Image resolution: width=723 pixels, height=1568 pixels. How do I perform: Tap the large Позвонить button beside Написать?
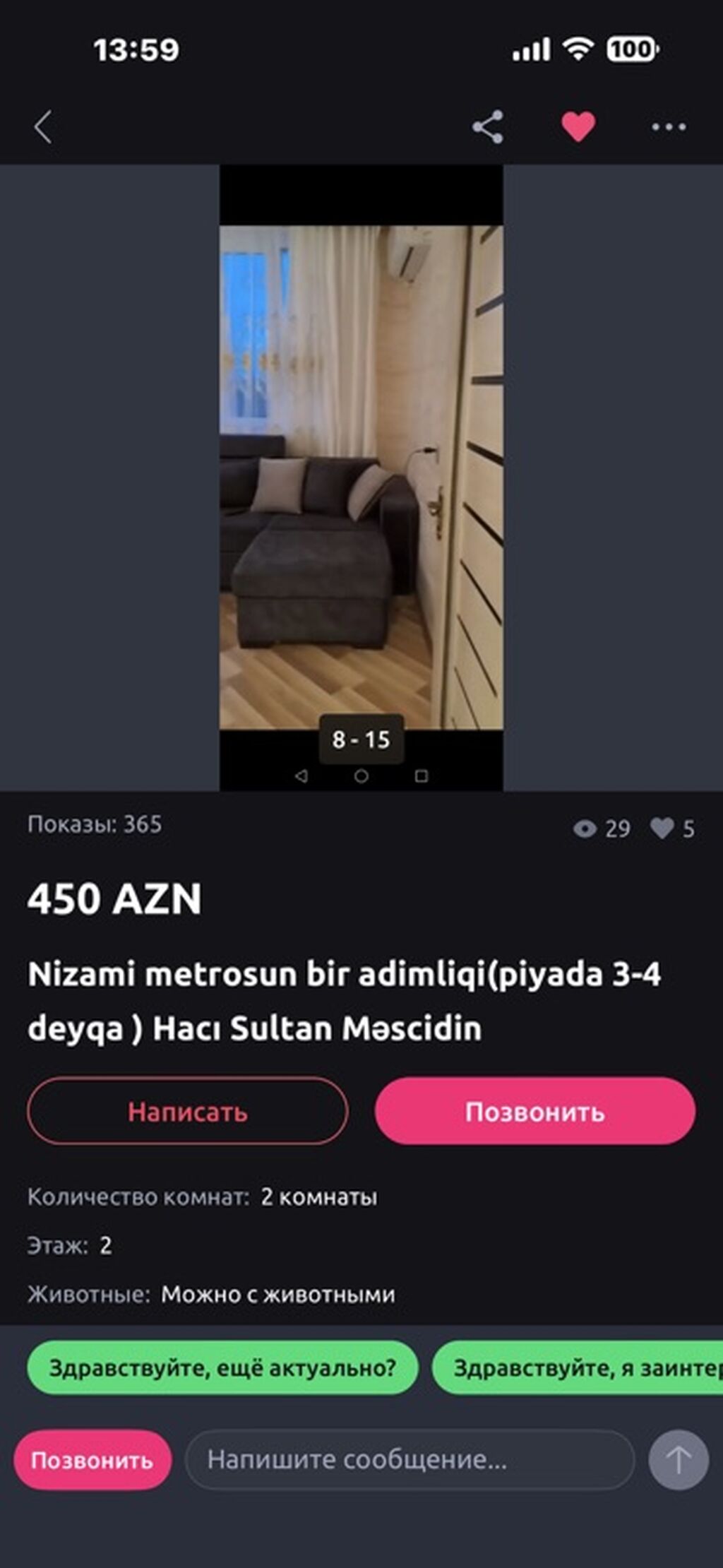tap(534, 1111)
